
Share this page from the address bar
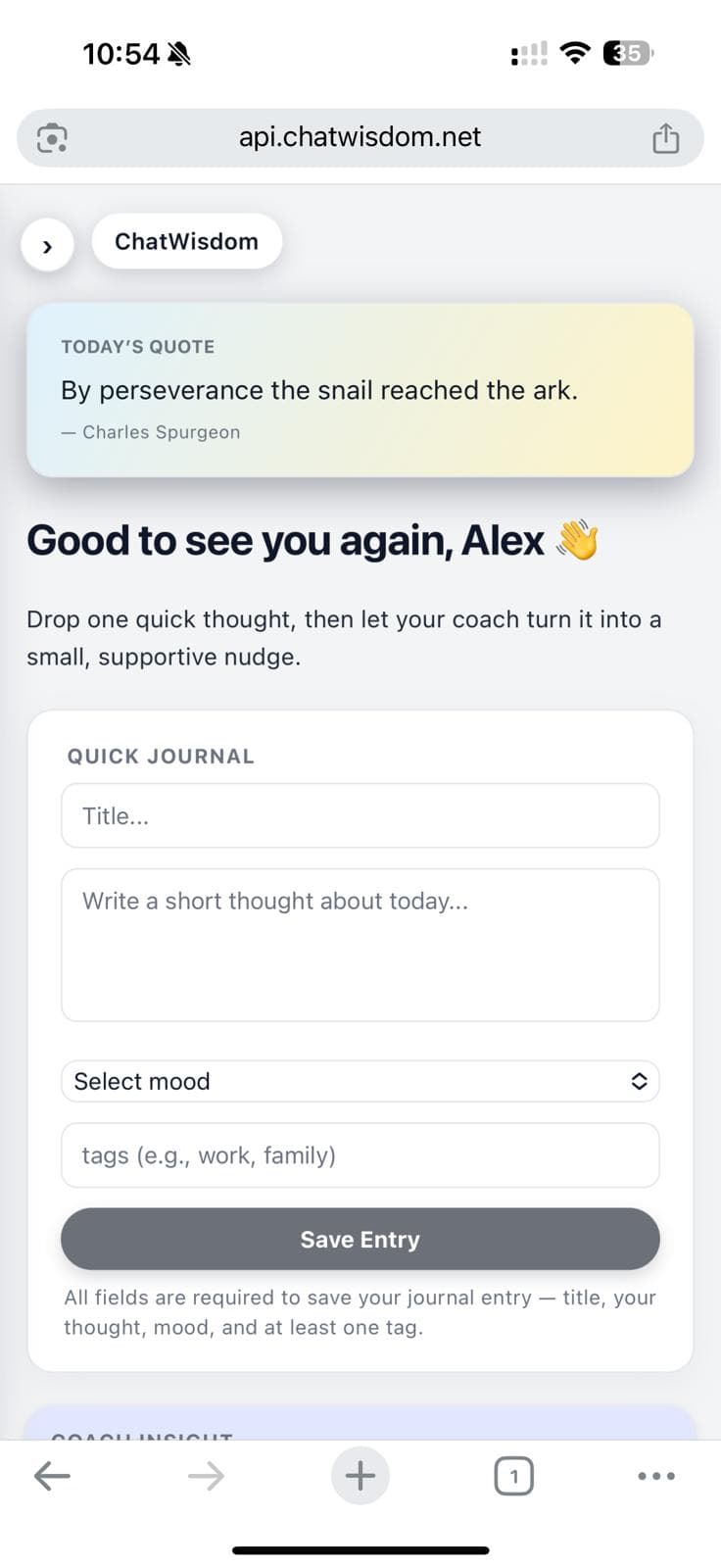[665, 138]
